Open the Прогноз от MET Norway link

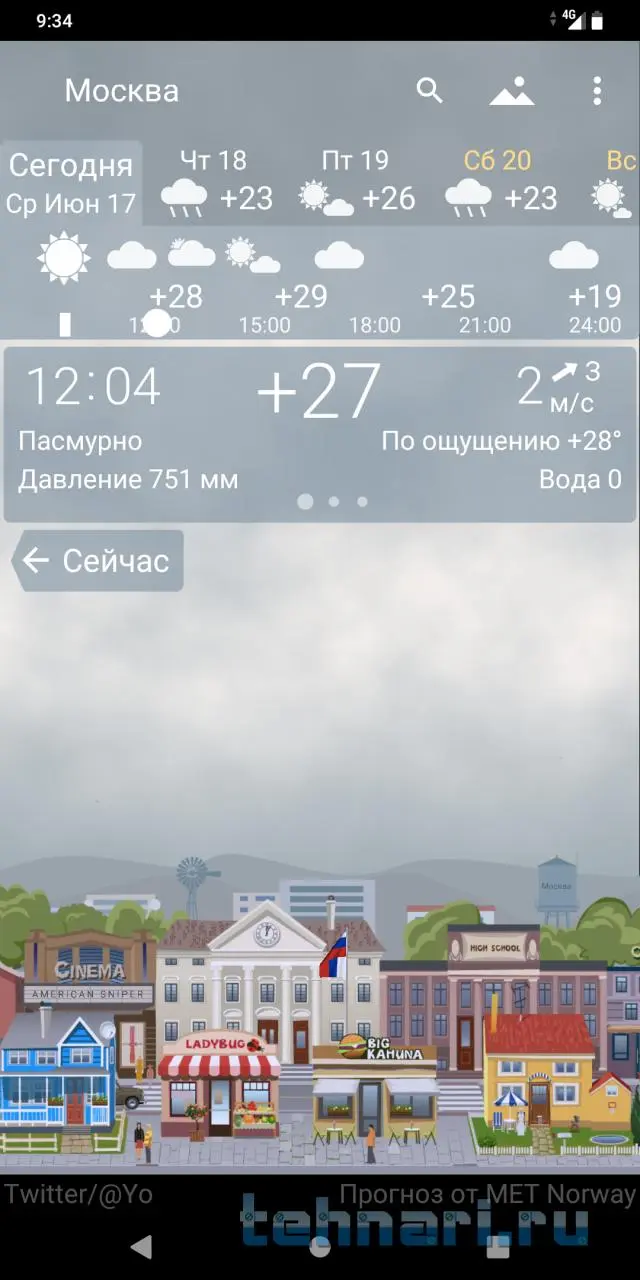pyautogui.click(x=487, y=1194)
